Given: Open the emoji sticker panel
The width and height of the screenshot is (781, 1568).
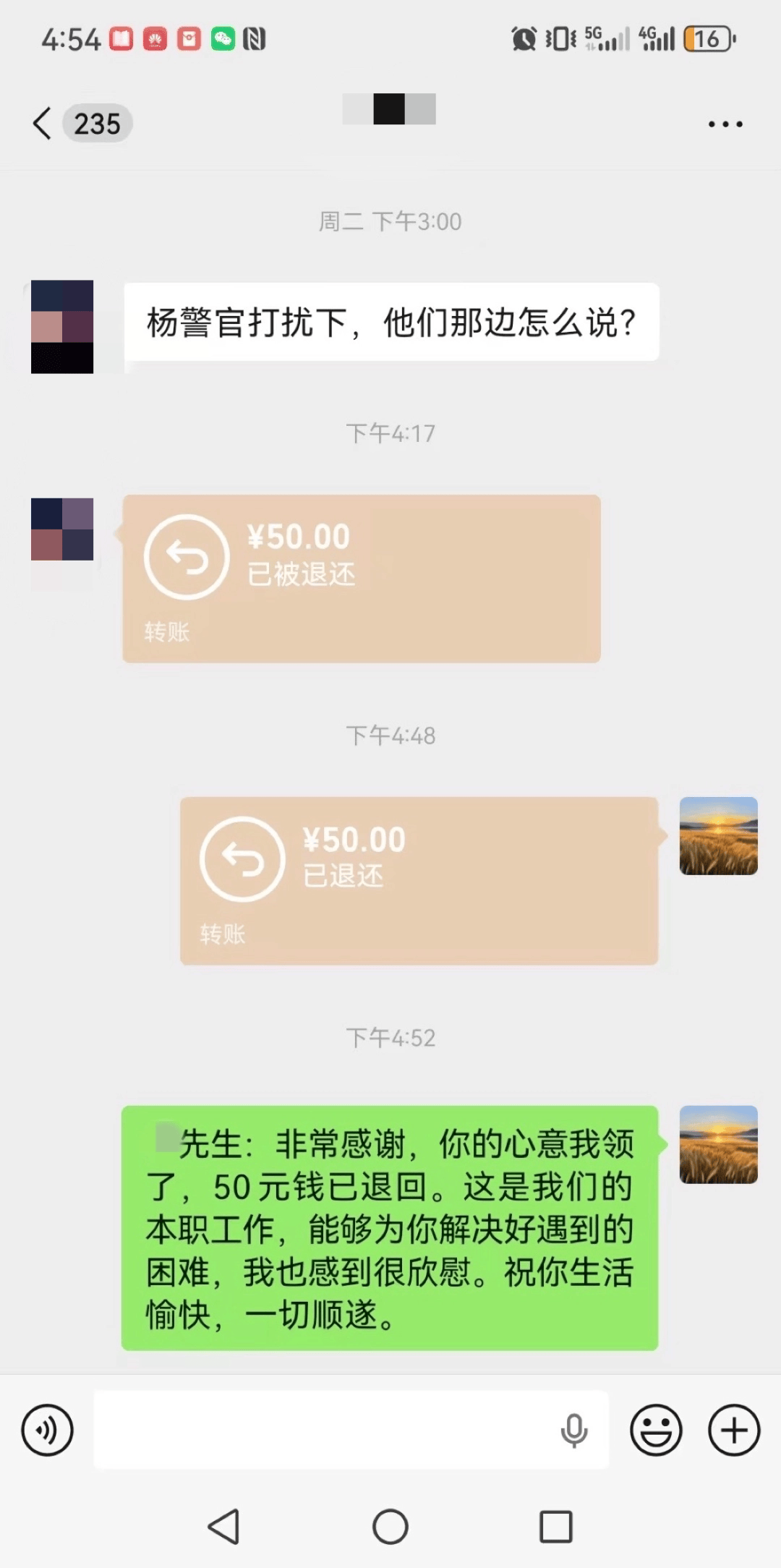Looking at the screenshot, I should (x=656, y=1430).
